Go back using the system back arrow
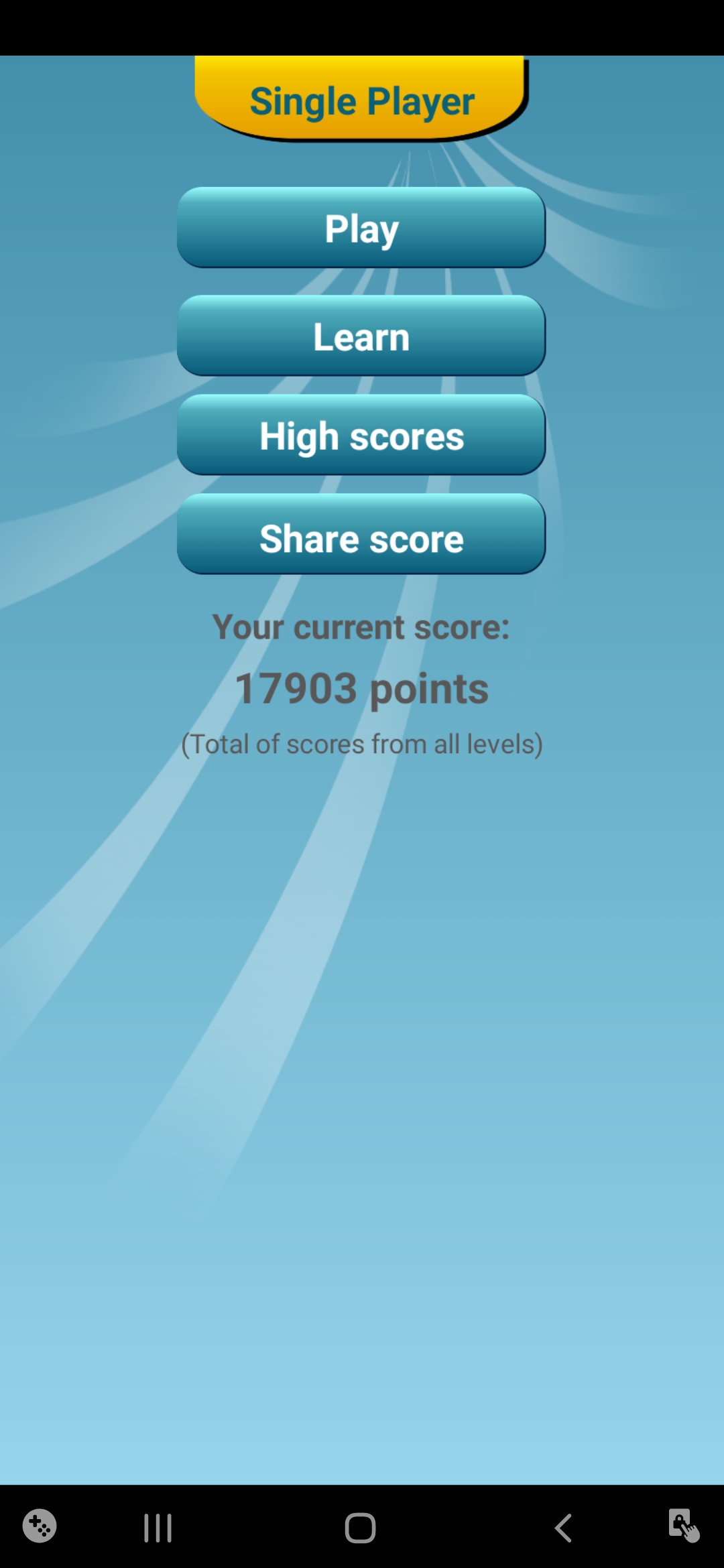This screenshot has width=724, height=1568. coord(564,1528)
